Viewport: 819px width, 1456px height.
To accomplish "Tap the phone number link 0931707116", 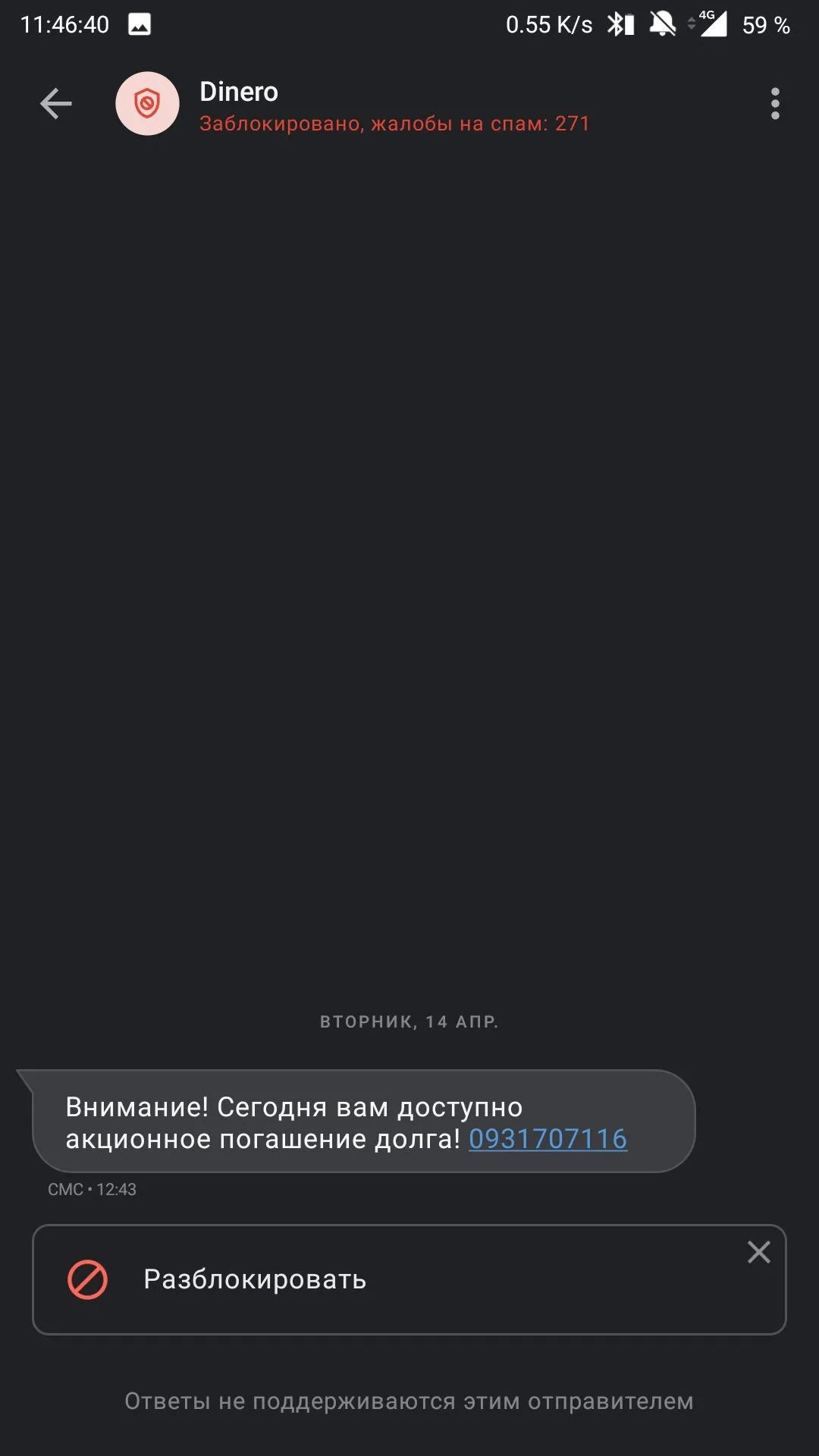I will point(548,1139).
